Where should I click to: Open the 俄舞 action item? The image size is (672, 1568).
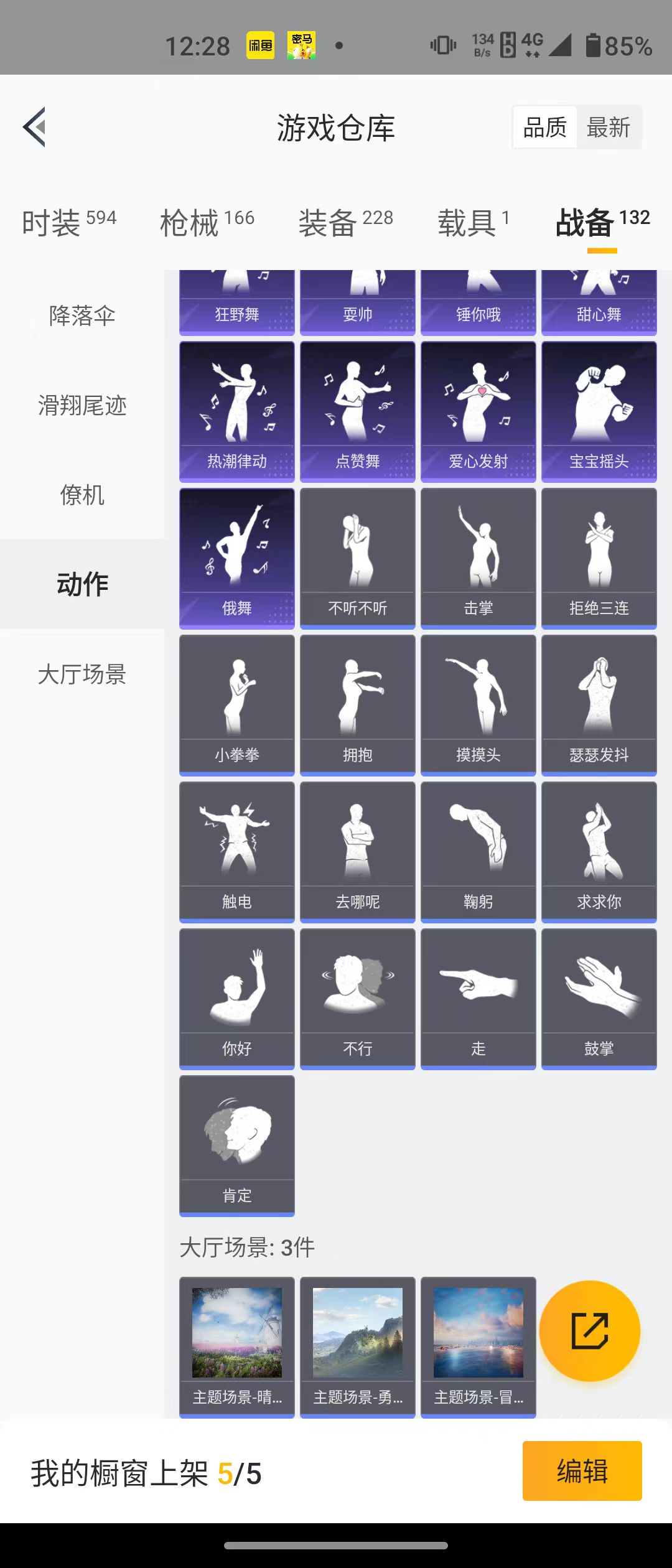[237, 558]
